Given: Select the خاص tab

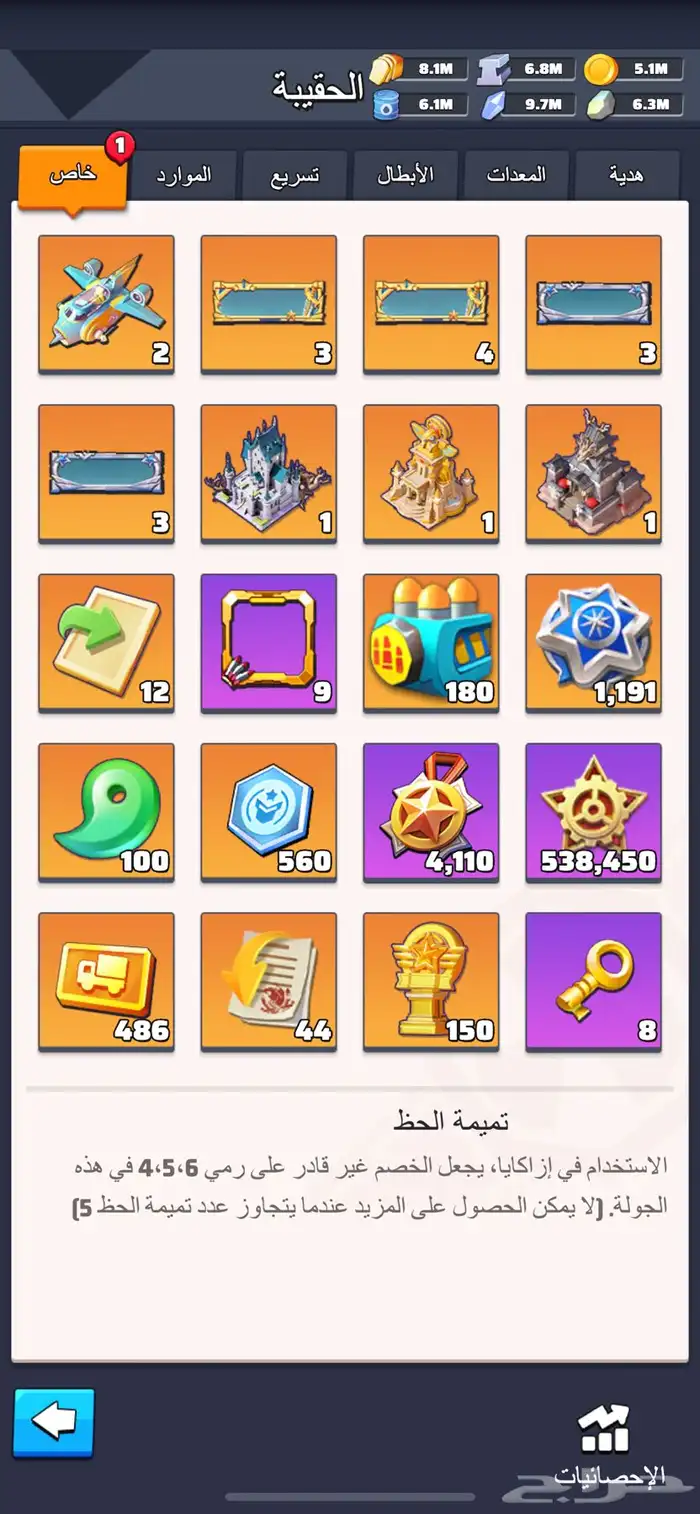Looking at the screenshot, I should [x=74, y=175].
